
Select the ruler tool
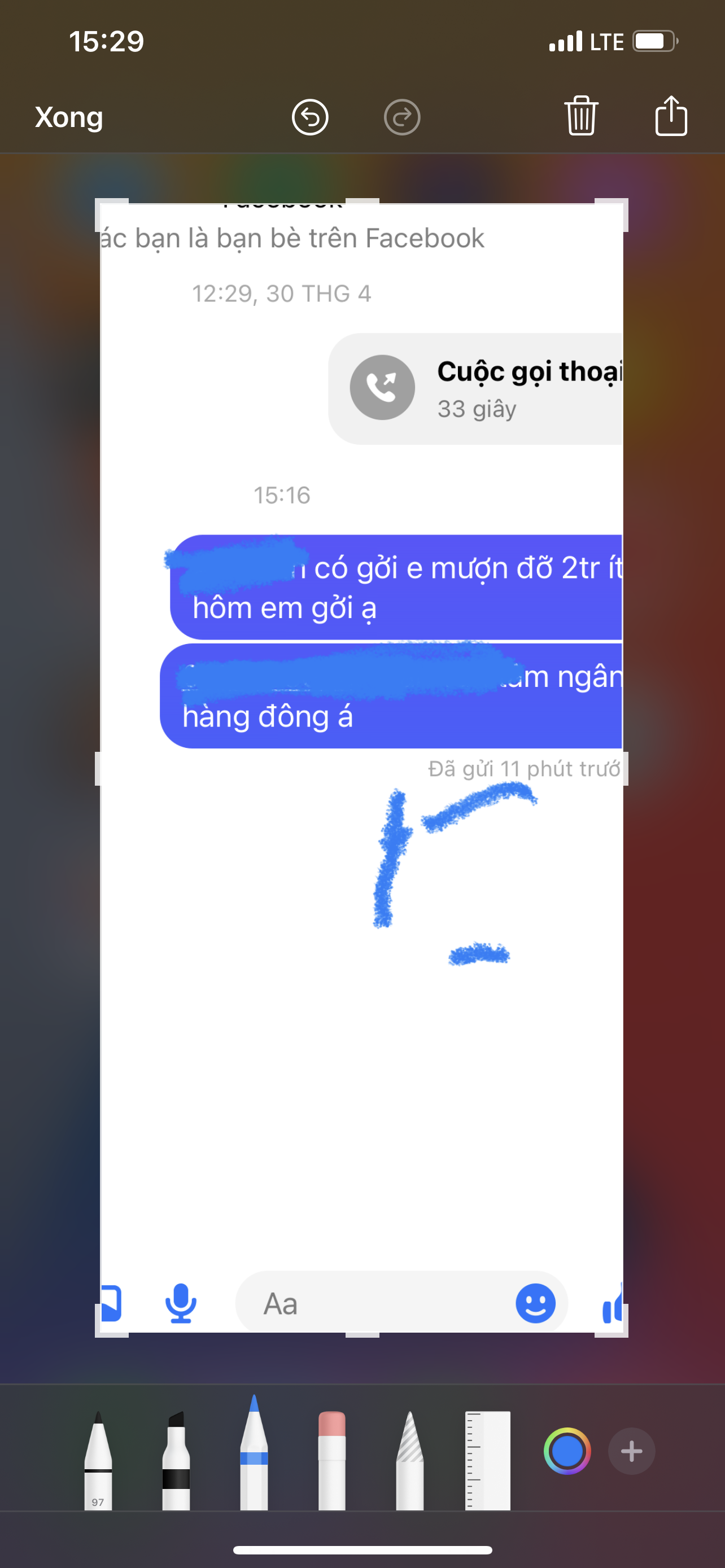point(488,1461)
